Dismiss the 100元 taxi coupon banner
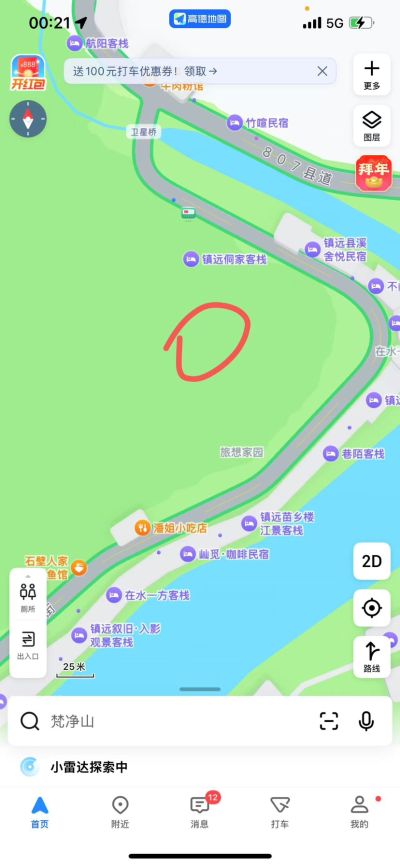The height and width of the screenshot is (866, 400). pyautogui.click(x=322, y=71)
